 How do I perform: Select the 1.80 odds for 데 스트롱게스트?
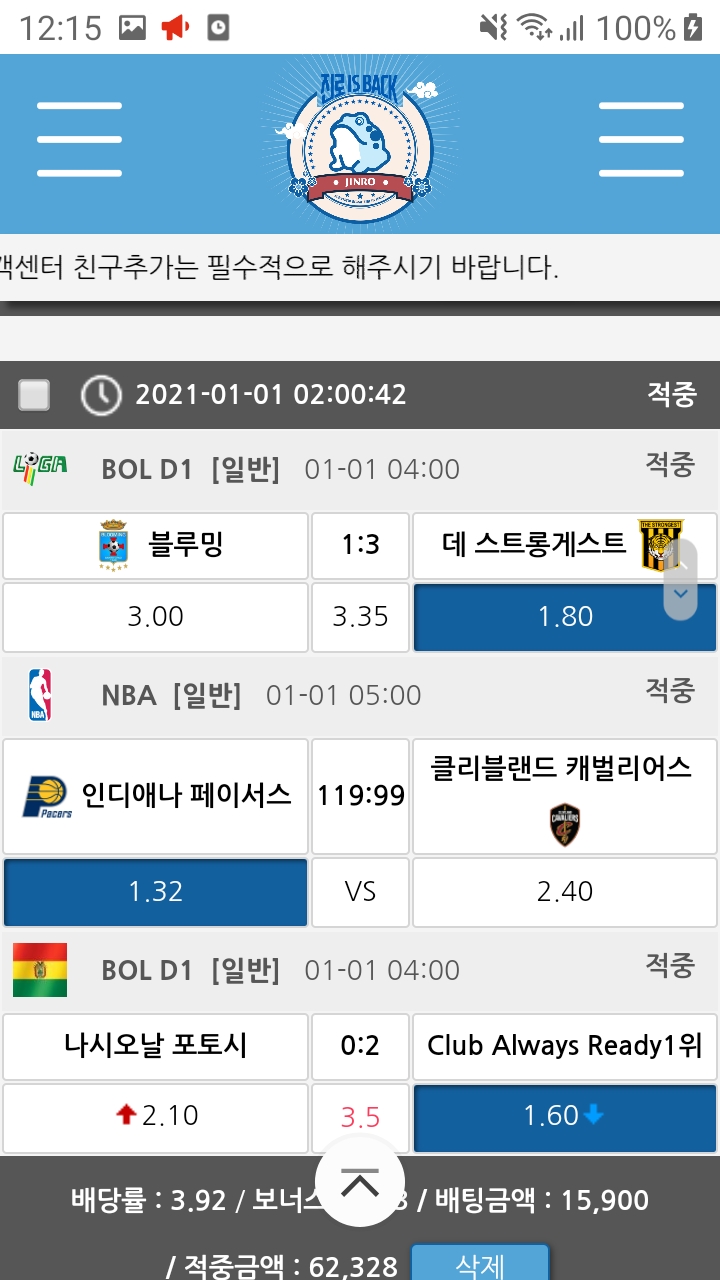564,617
